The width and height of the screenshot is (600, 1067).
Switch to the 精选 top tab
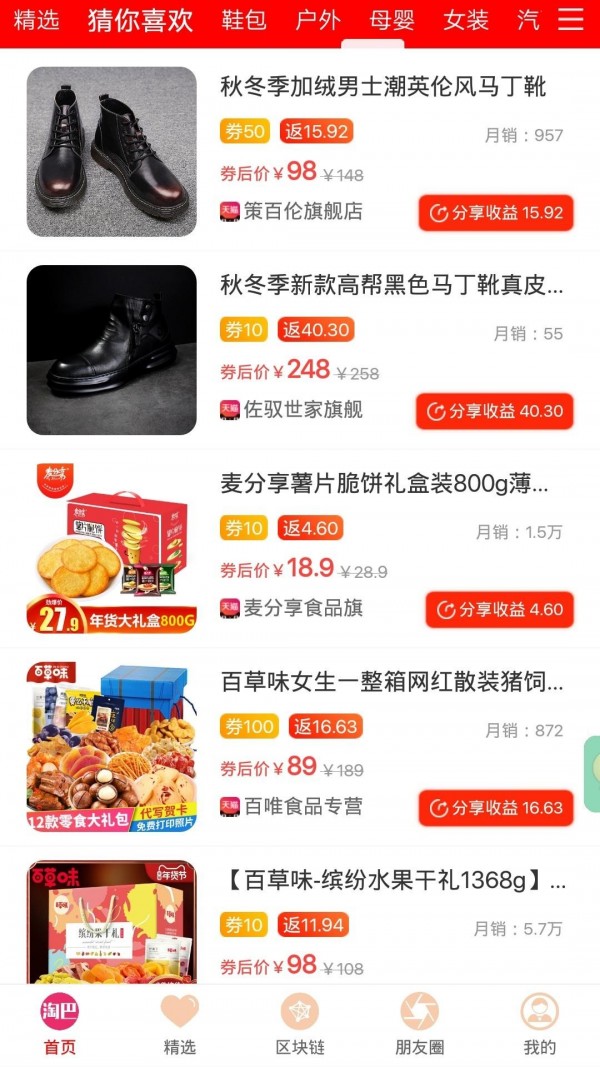pos(37,20)
